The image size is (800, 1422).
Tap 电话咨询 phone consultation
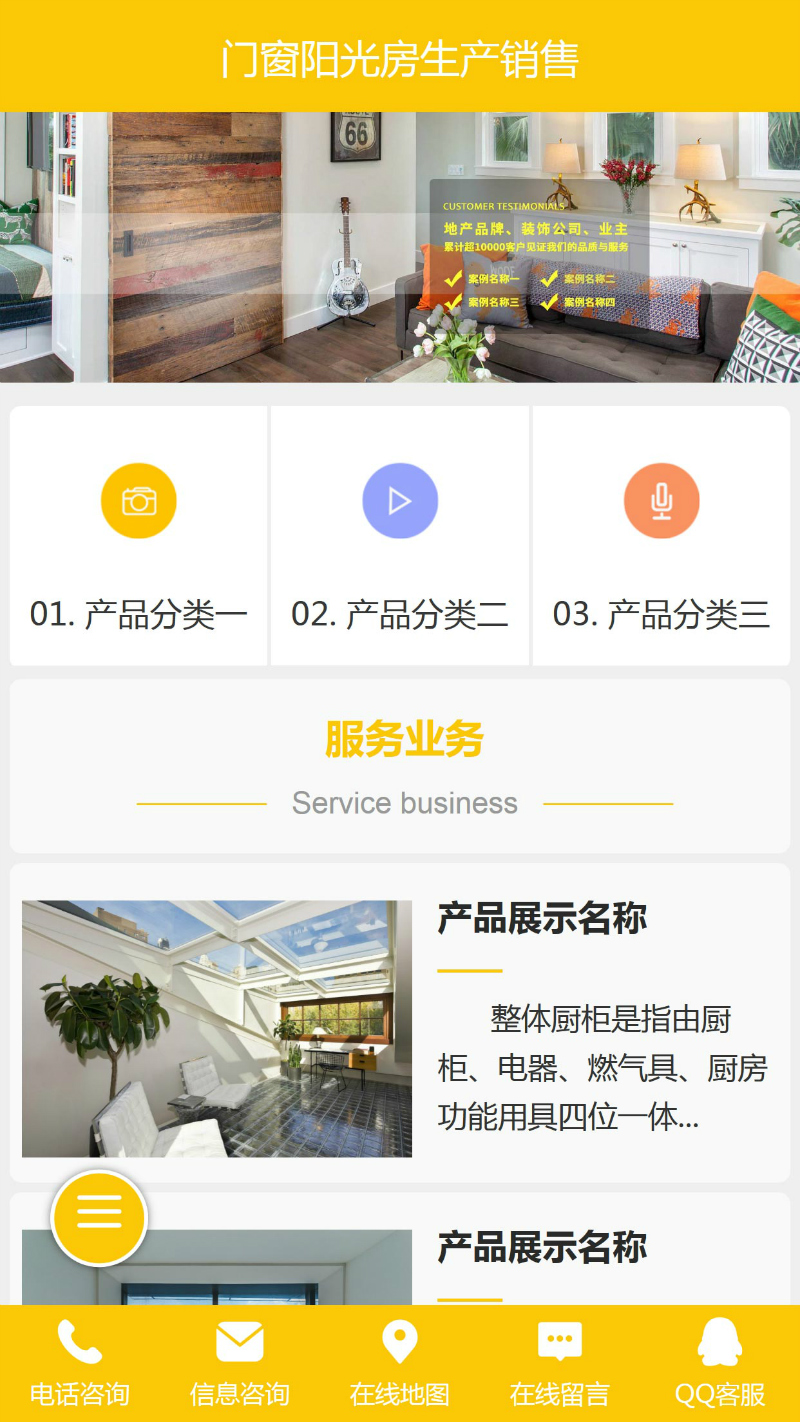(x=80, y=1362)
